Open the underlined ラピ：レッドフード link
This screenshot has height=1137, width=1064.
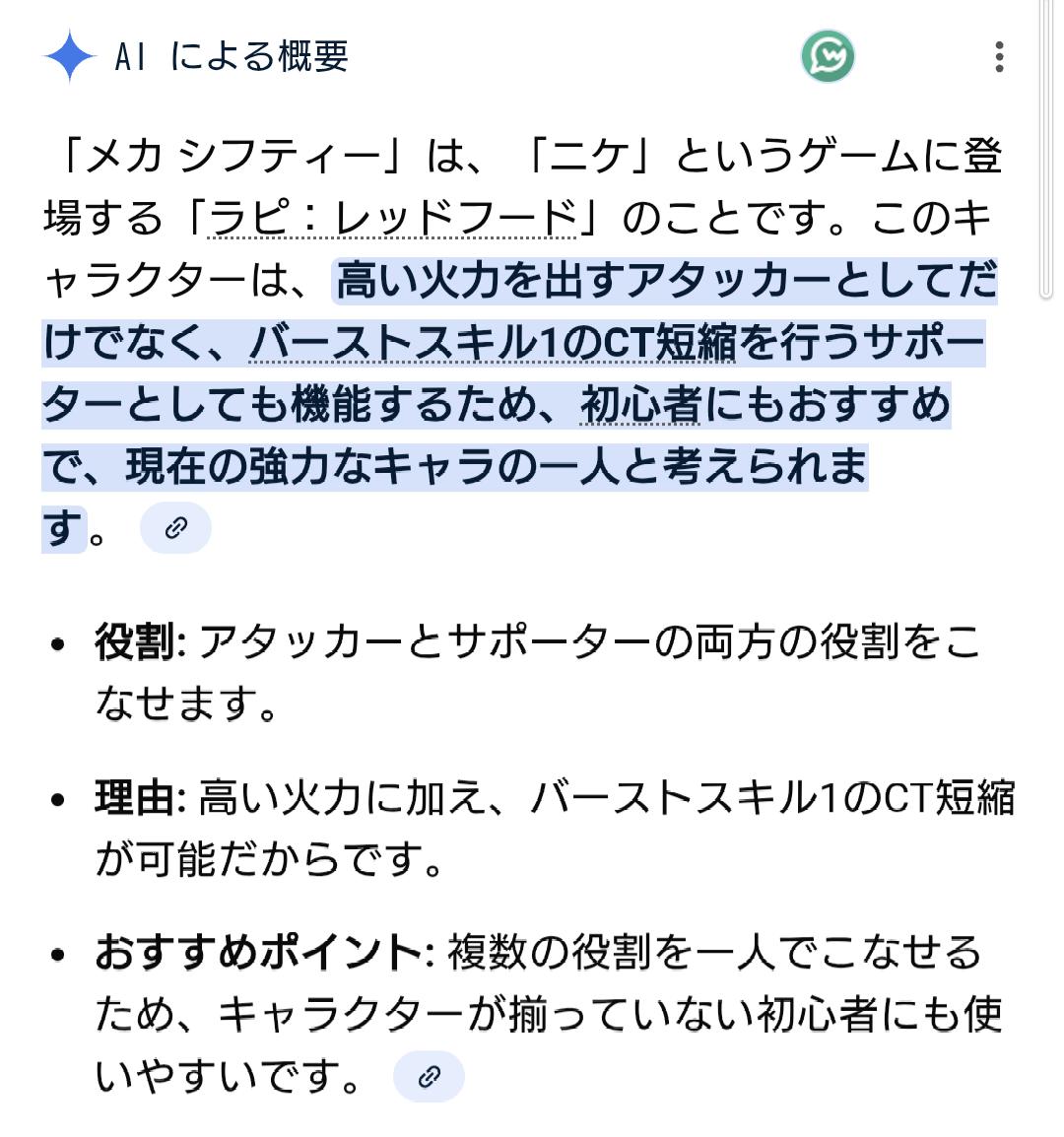click(392, 218)
